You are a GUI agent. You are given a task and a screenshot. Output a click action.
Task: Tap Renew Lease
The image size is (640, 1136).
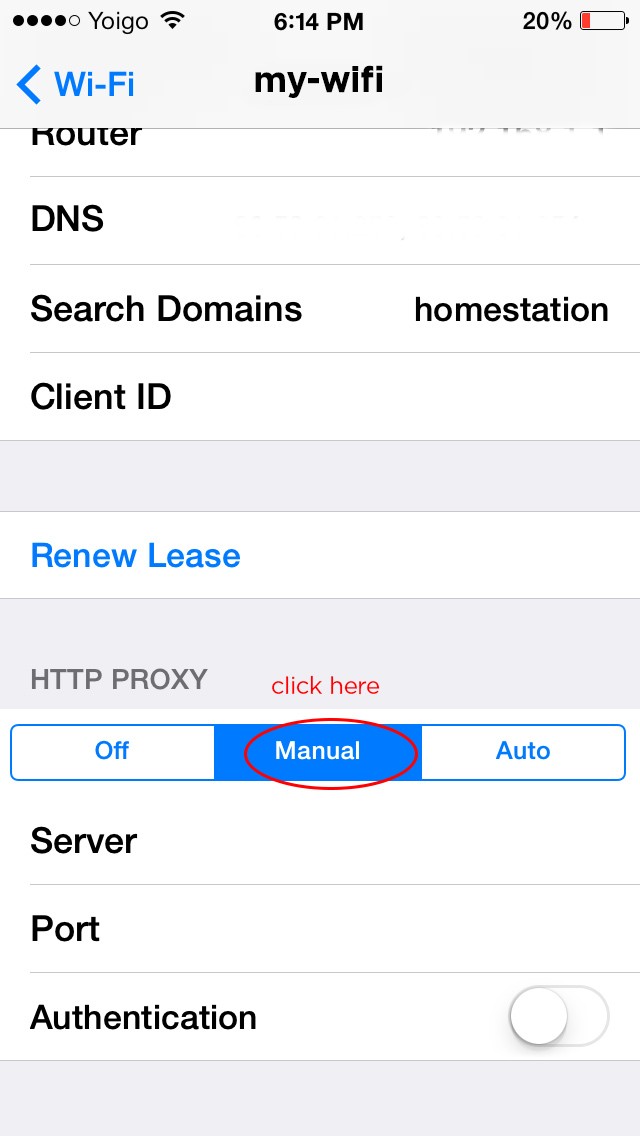coord(320,556)
